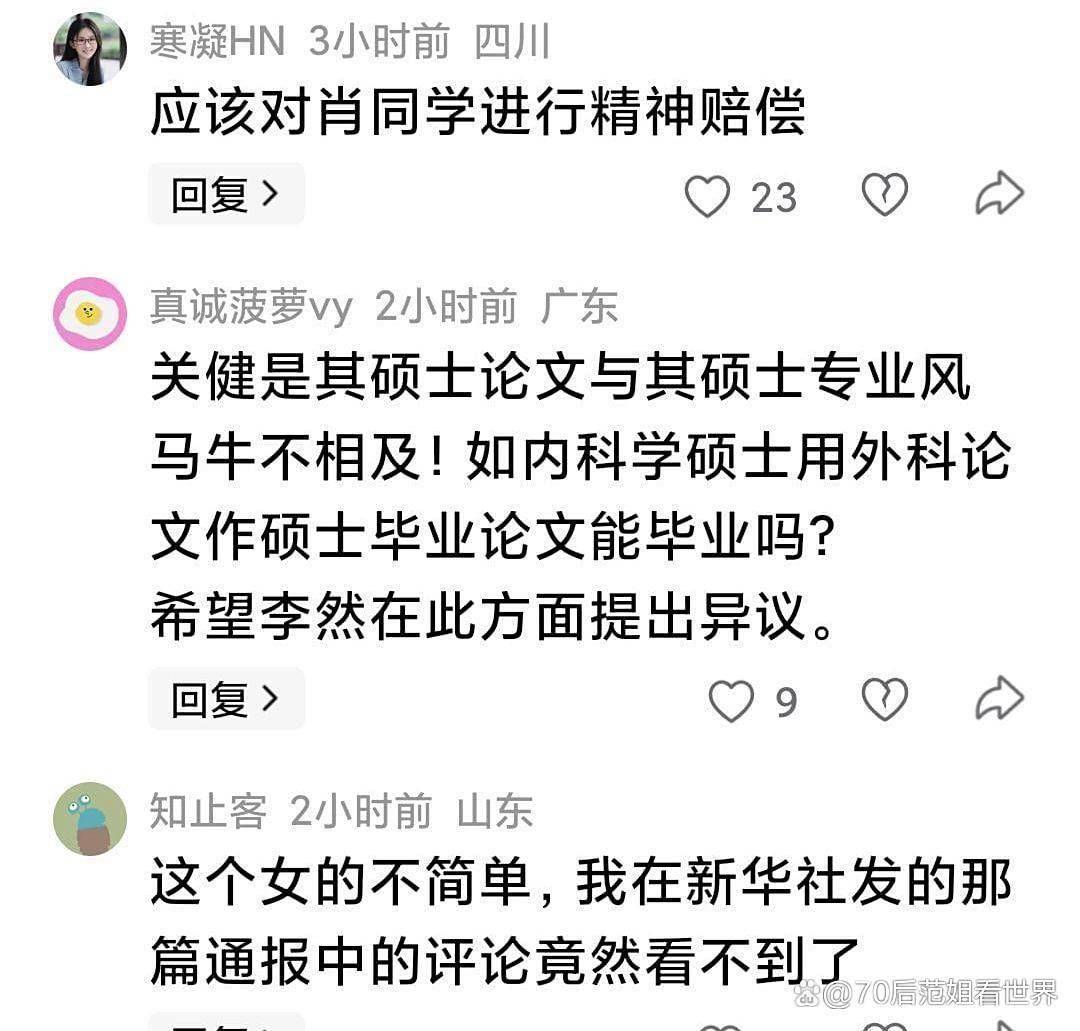Reply to 寒凝HN's comment
Image resolution: width=1080 pixels, height=1031 pixels.
(226, 195)
